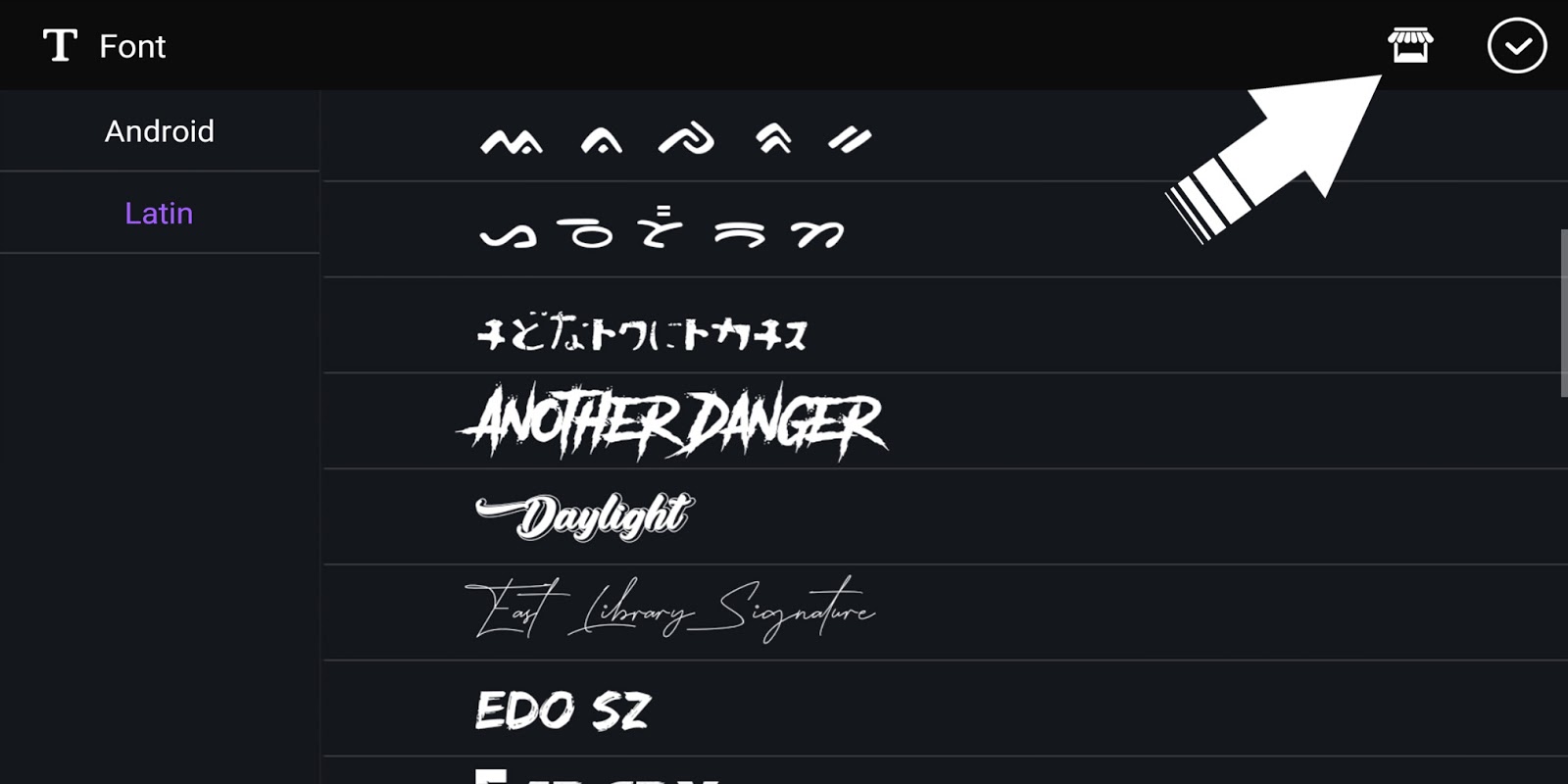Choose the Daylight script font
The height and width of the screenshot is (784, 1568).
(x=945, y=516)
